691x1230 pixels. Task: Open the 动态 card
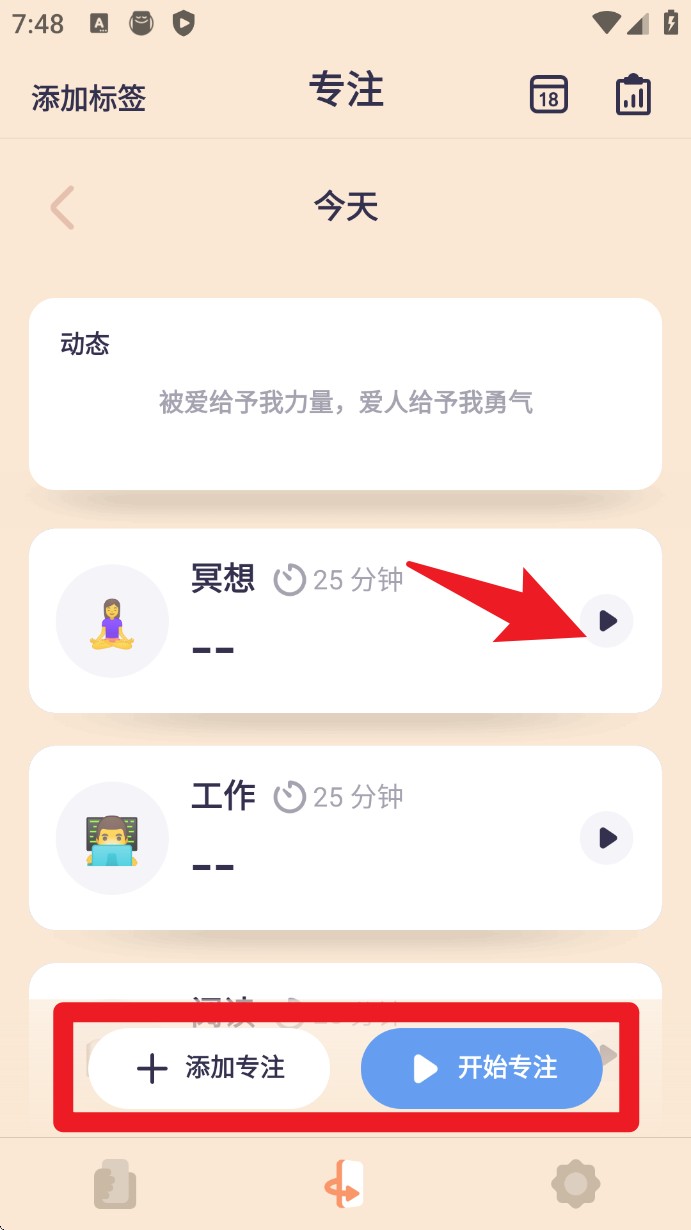click(x=345, y=393)
